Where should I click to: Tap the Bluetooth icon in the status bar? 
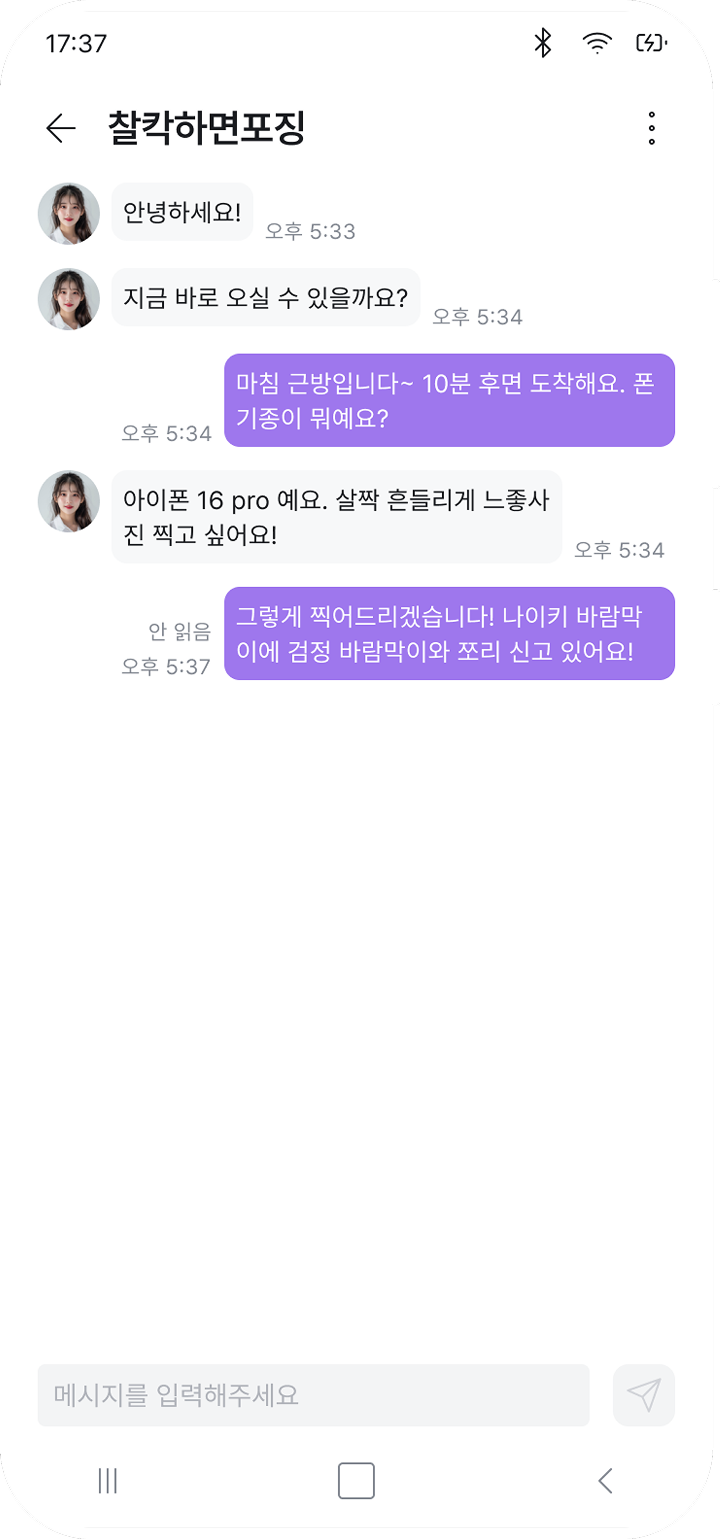[544, 43]
